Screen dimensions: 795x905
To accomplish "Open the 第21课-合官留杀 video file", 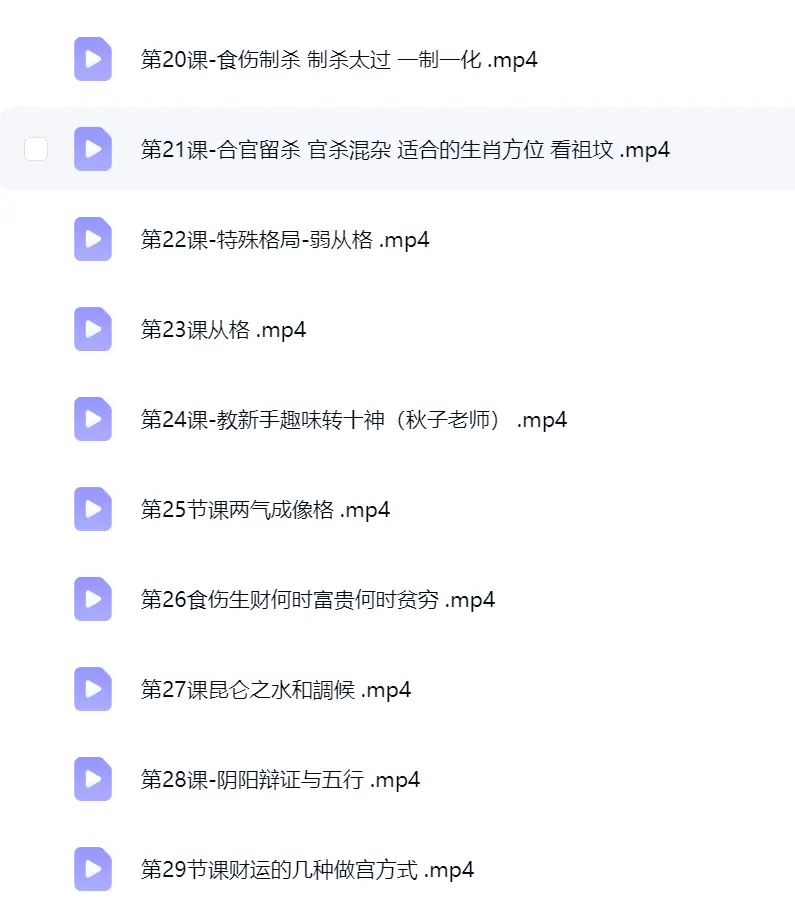I will pos(405,149).
